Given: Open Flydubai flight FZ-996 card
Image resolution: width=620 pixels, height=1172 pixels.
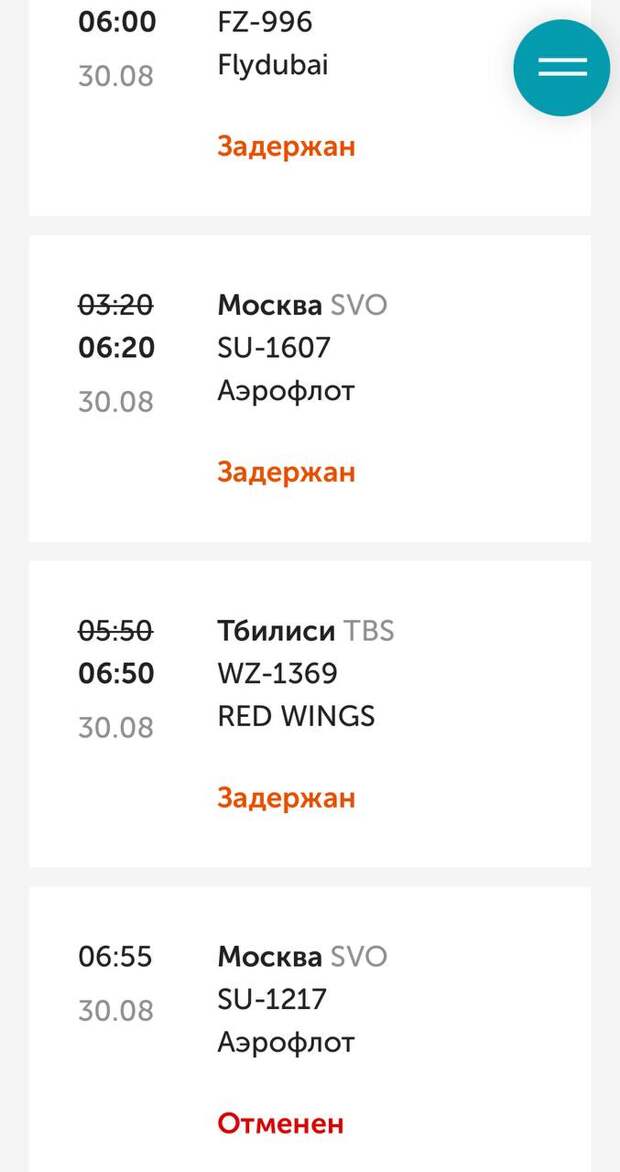Looking at the screenshot, I should coord(310,108).
